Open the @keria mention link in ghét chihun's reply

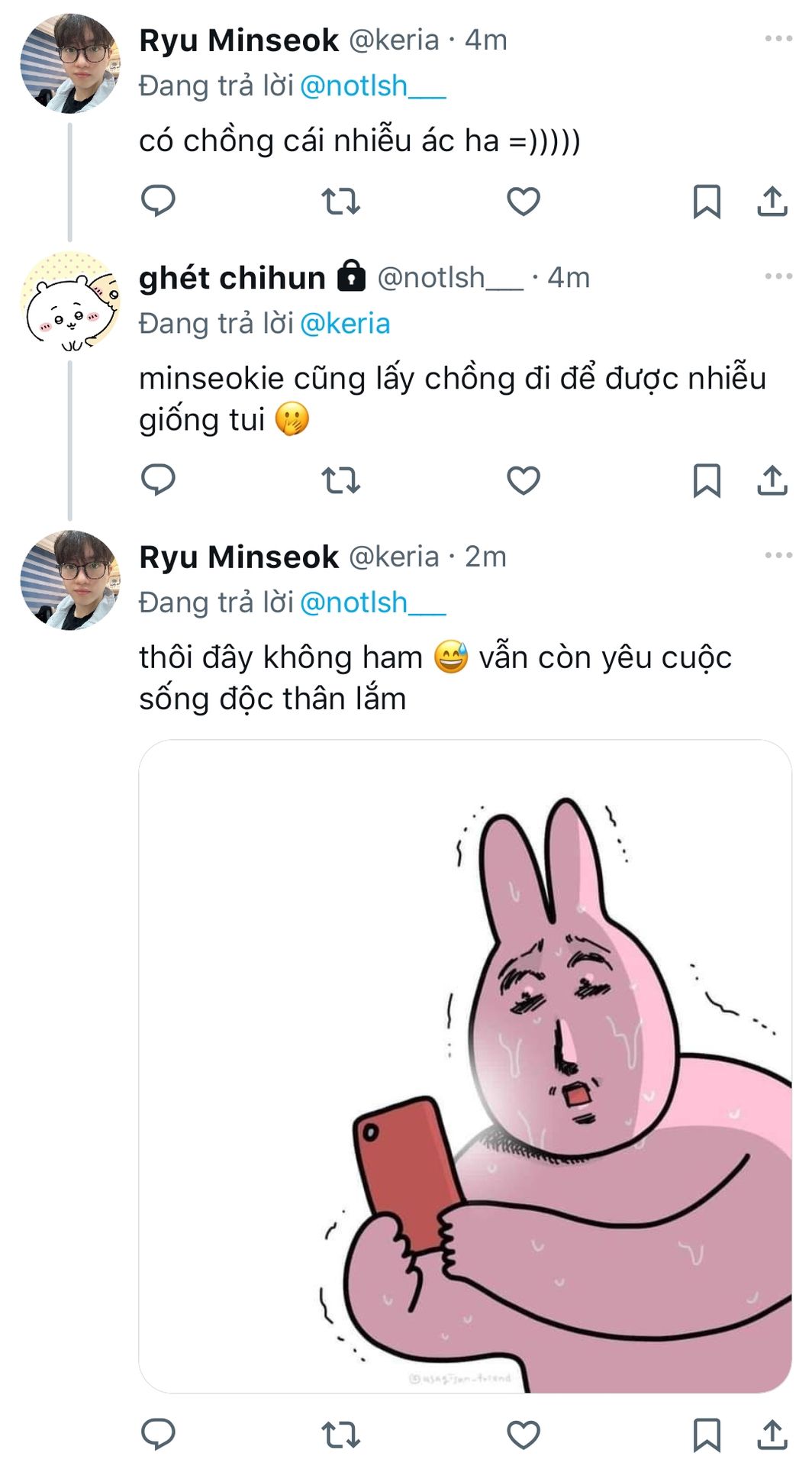pyautogui.click(x=345, y=324)
